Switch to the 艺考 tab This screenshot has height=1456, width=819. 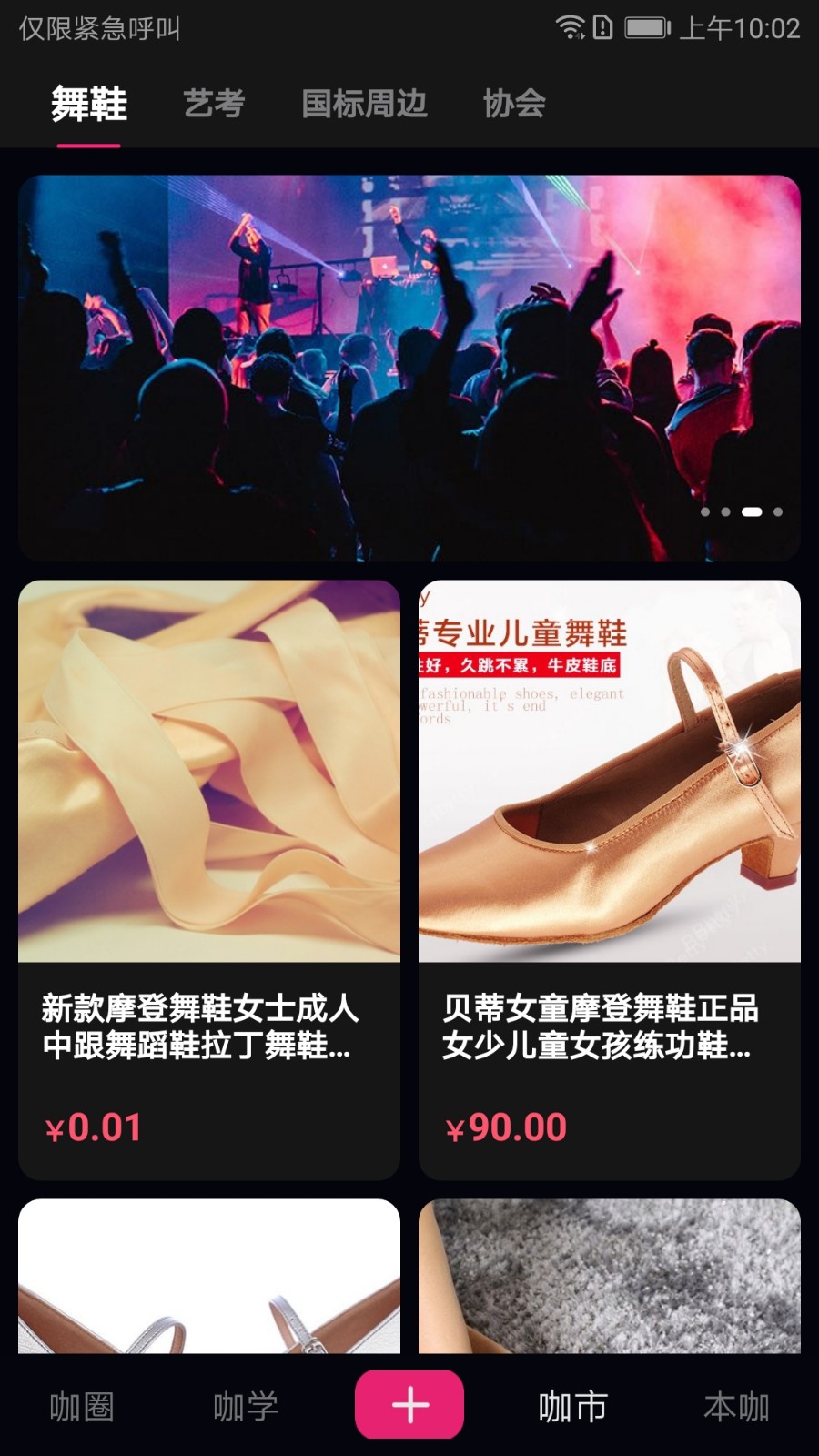pos(216,104)
